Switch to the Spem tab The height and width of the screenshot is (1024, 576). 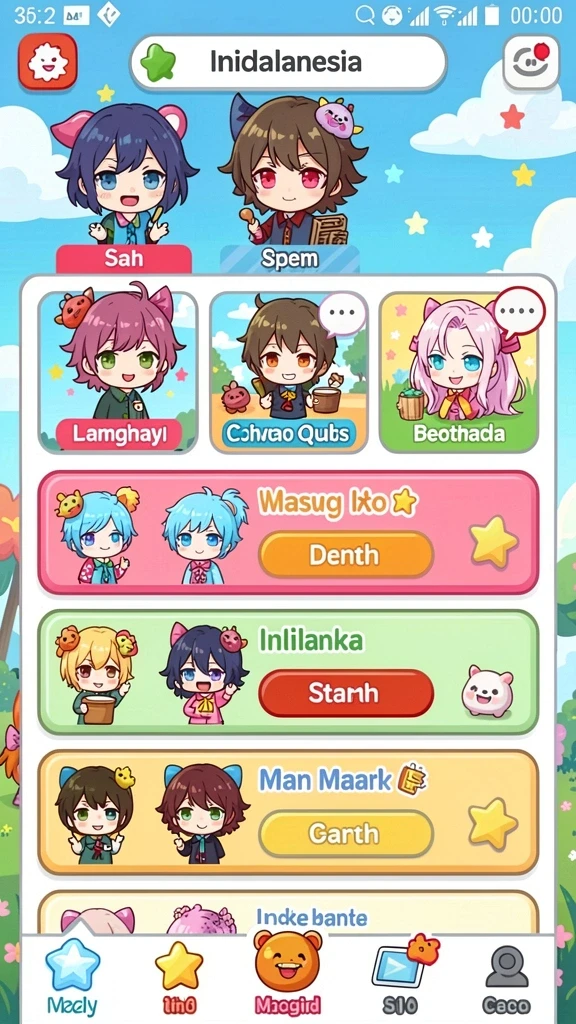coord(290,259)
